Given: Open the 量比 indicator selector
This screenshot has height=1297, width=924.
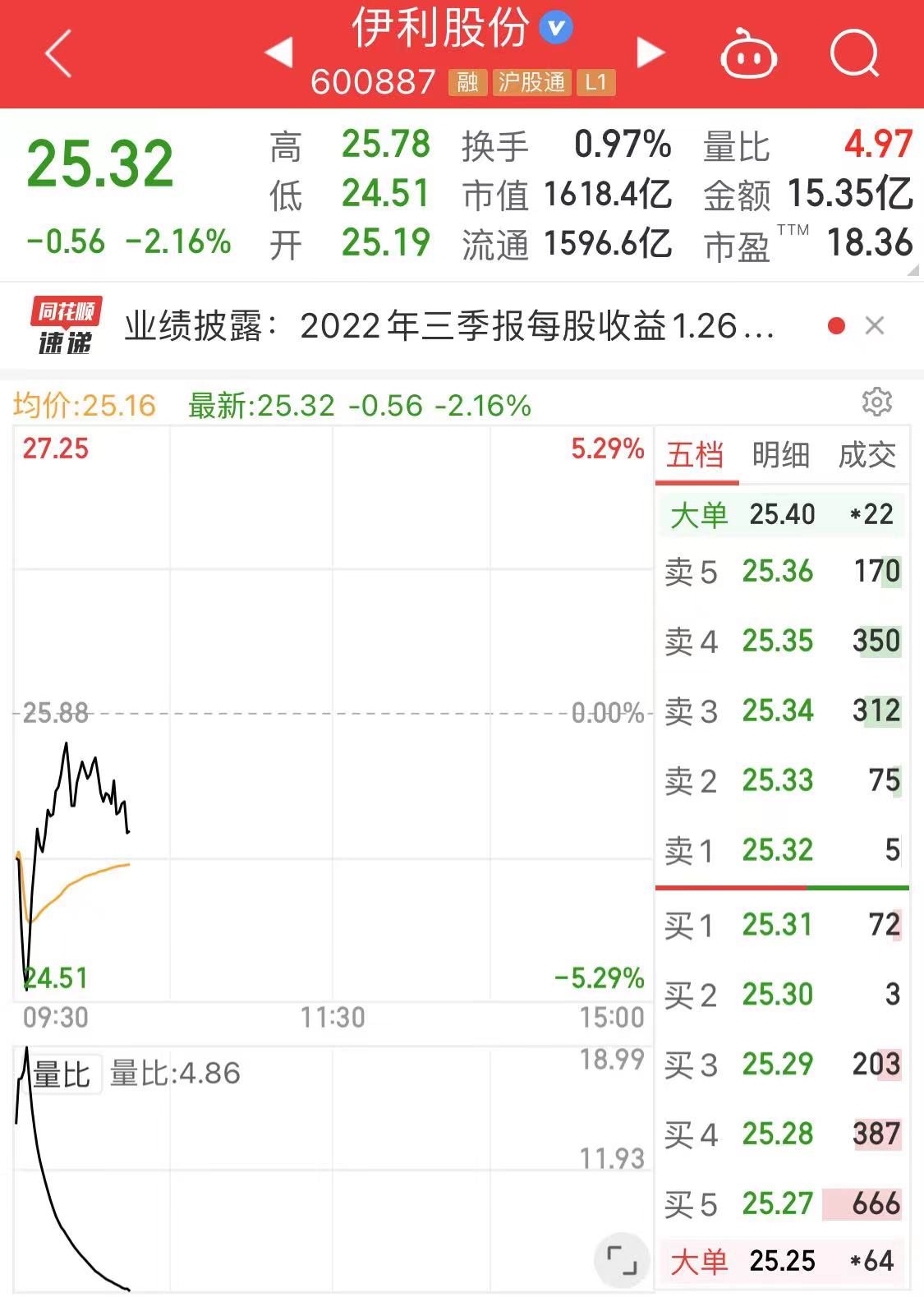Looking at the screenshot, I should pyautogui.click(x=62, y=1074).
